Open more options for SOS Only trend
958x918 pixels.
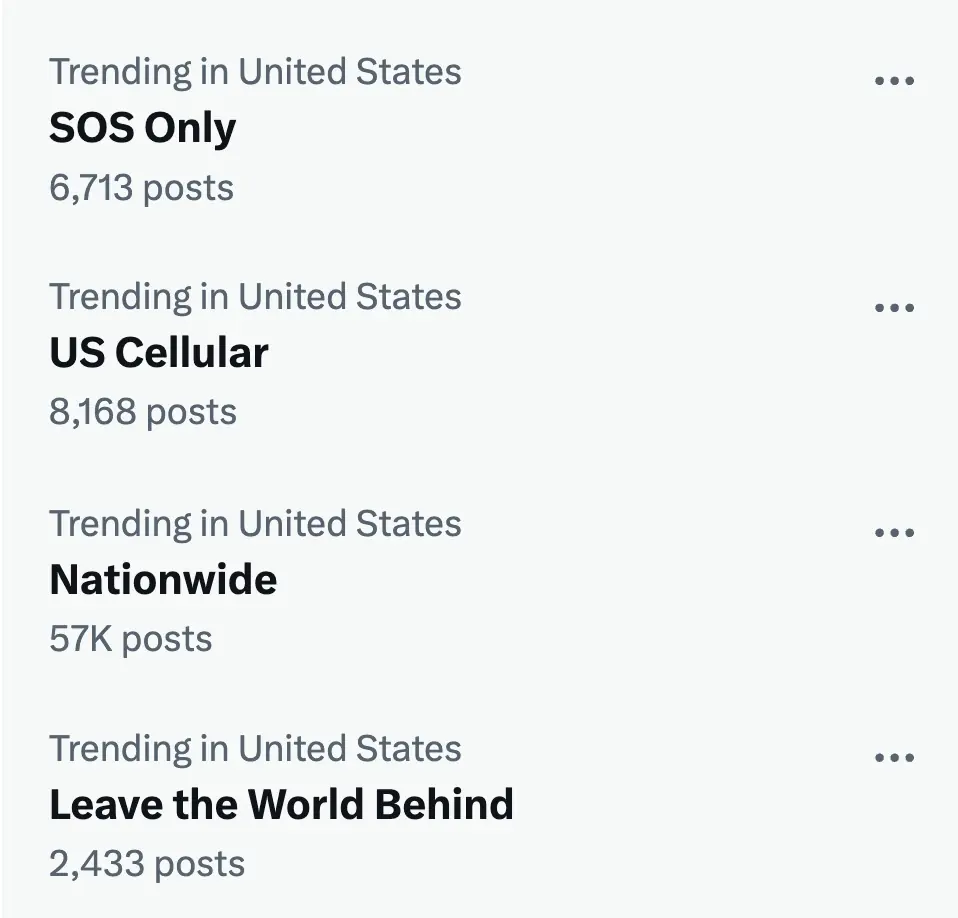[894, 82]
